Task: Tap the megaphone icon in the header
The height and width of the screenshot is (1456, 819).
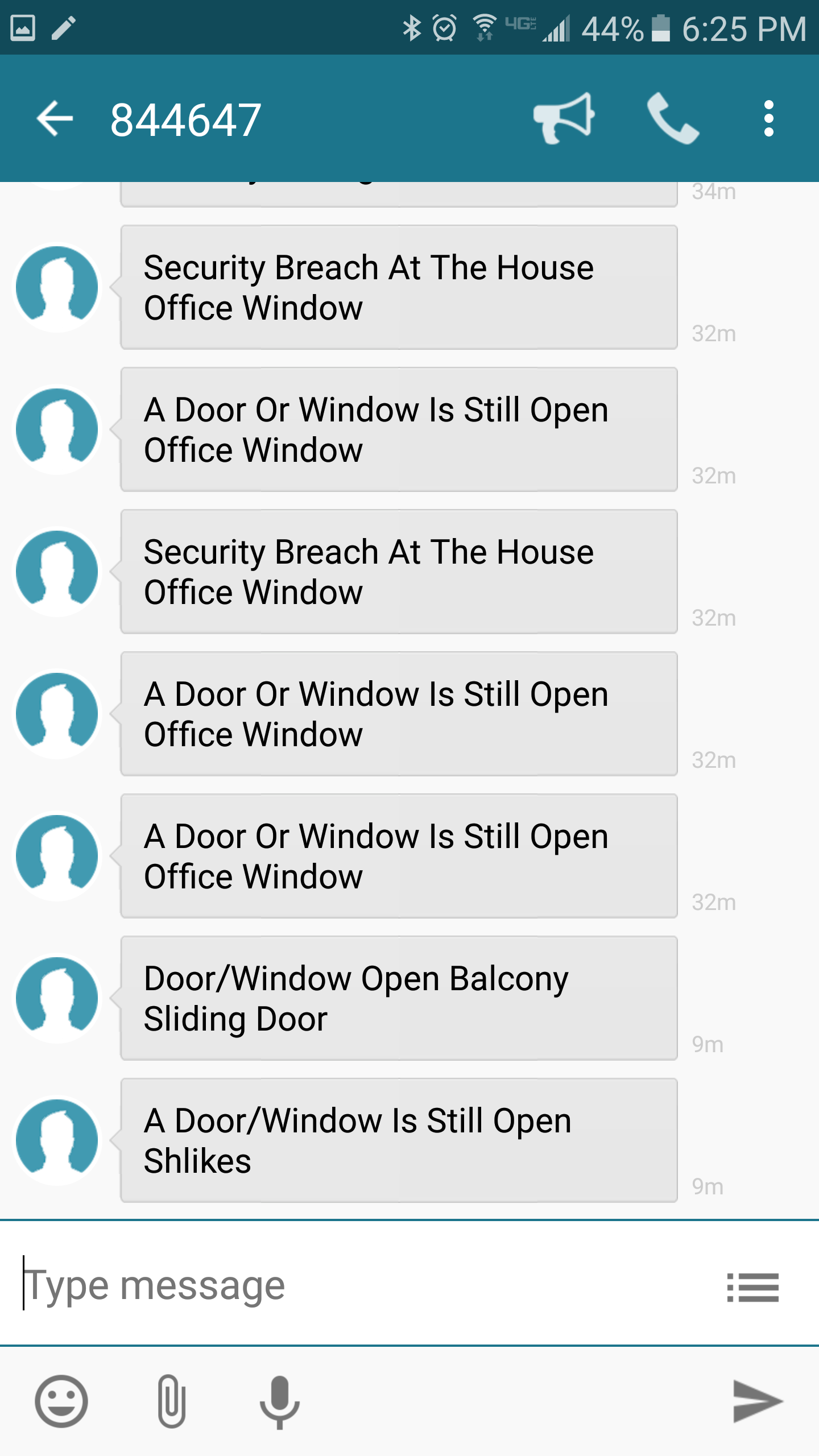Action: point(564,118)
